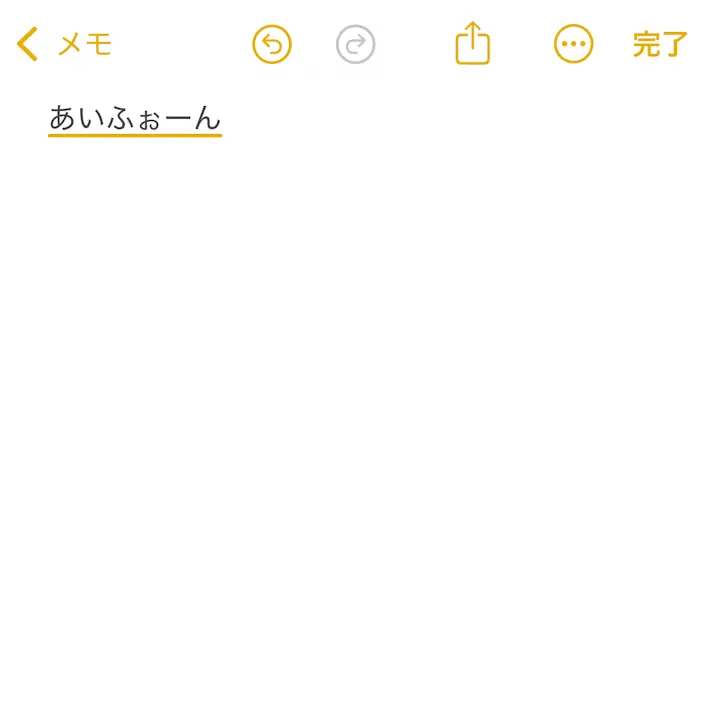Go back to the メモ list

pos(64,44)
